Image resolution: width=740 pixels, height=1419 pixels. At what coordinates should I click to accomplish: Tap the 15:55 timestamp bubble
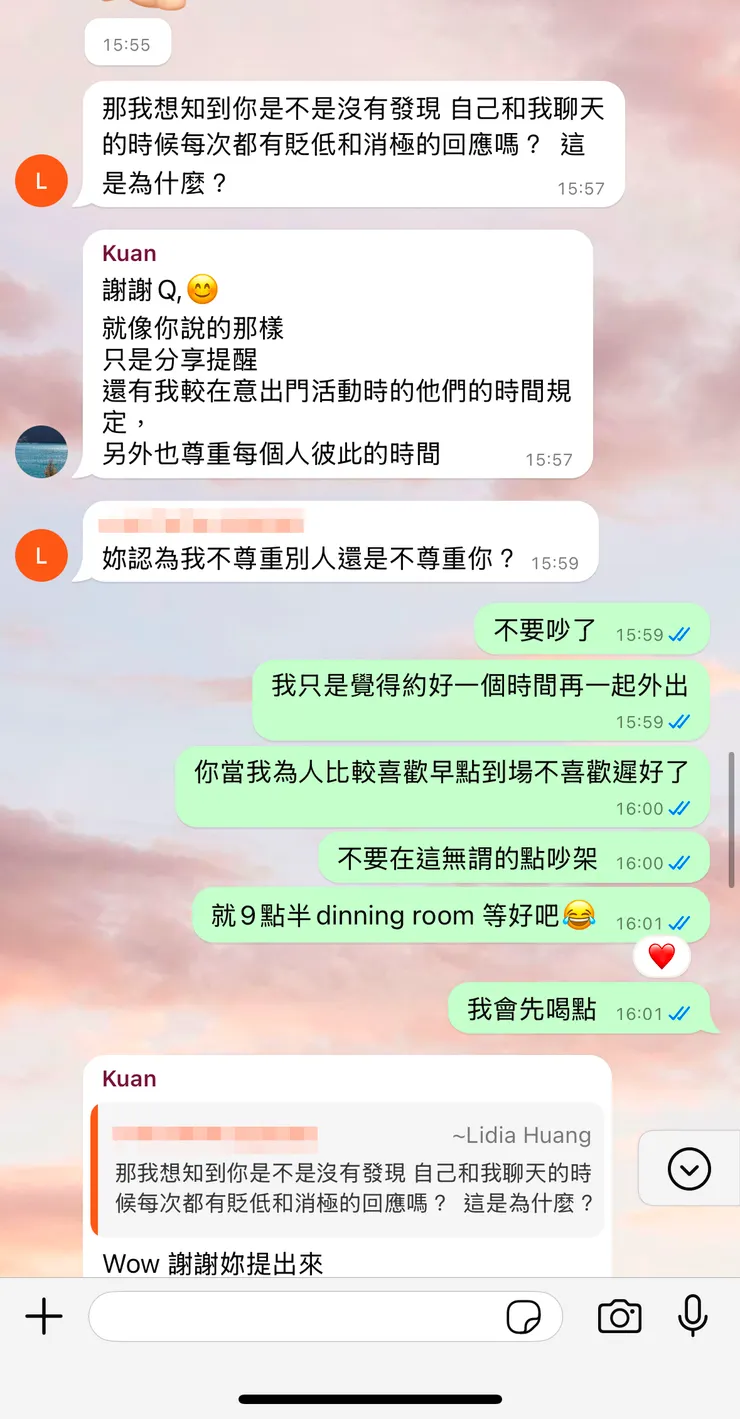[128, 44]
